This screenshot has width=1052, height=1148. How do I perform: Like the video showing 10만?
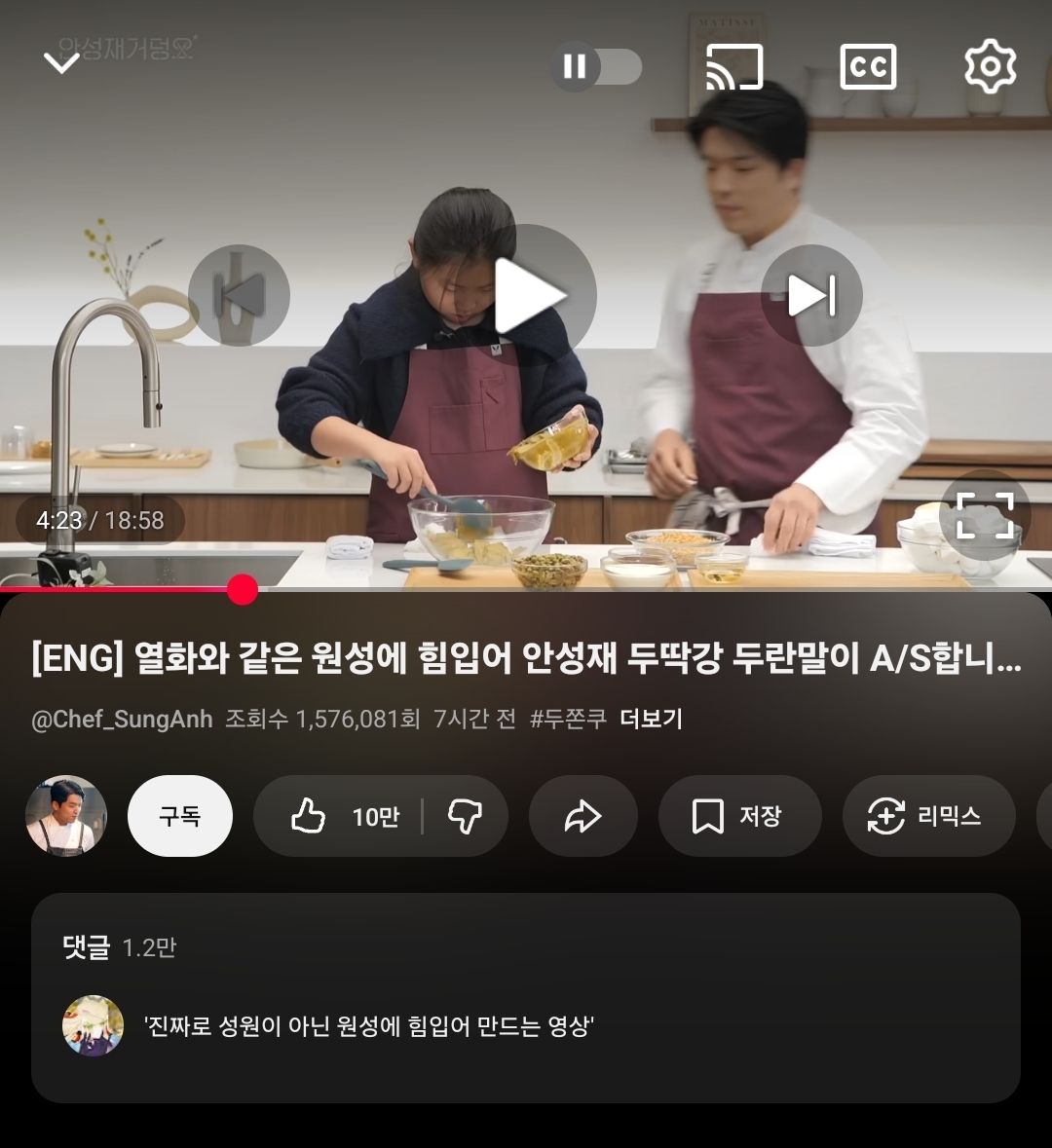[343, 816]
